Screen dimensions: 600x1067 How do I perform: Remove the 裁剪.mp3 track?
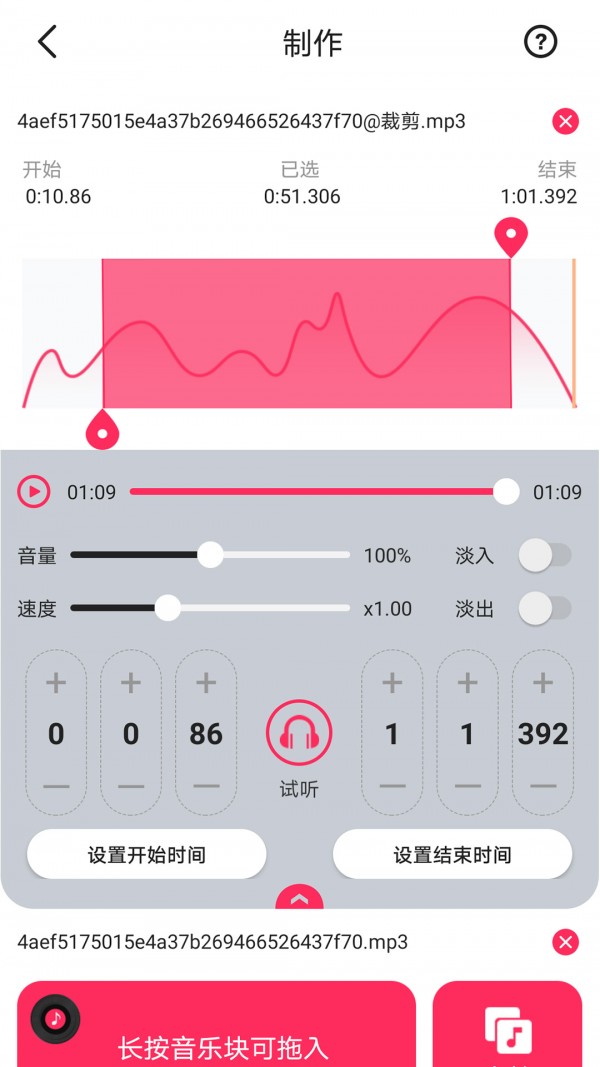point(565,122)
